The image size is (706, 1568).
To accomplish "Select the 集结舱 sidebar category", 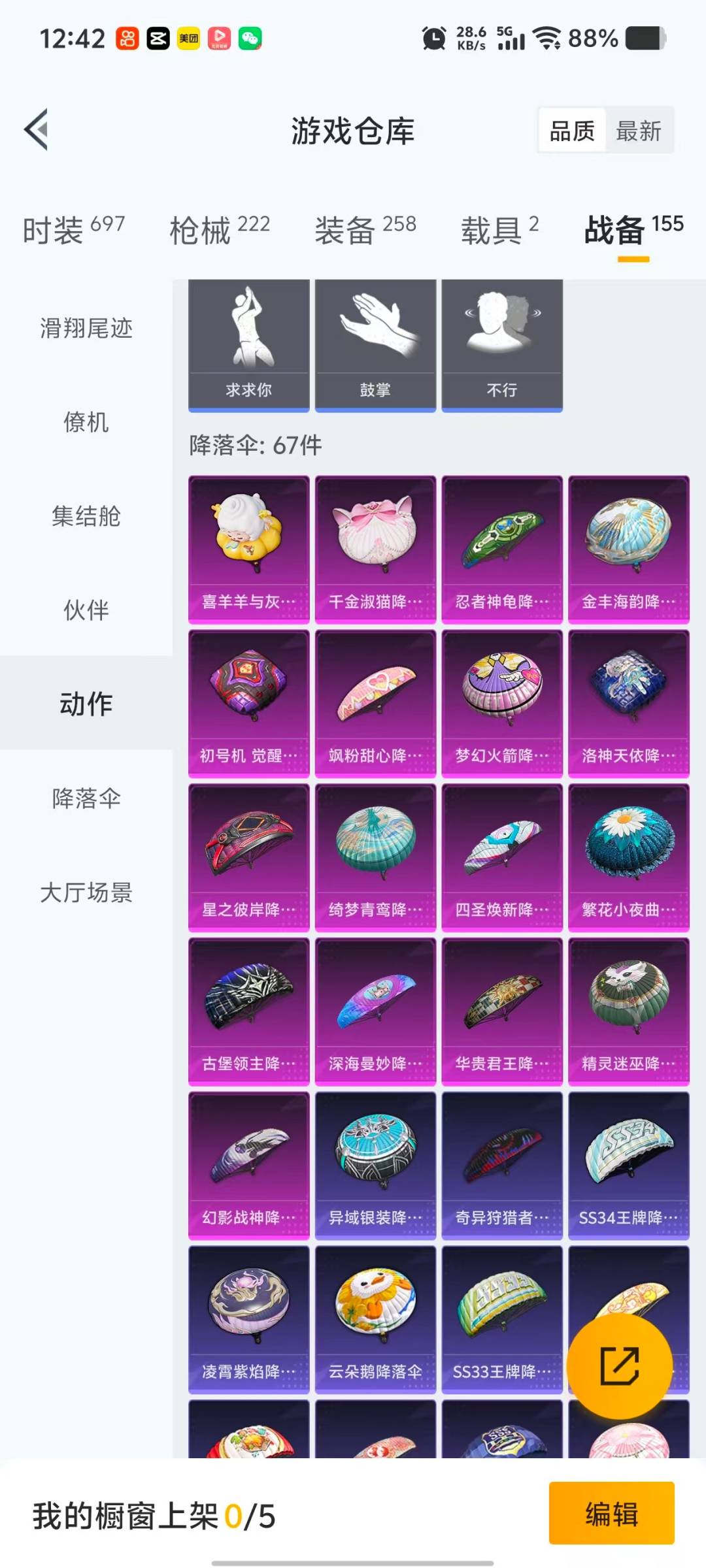I will tap(85, 517).
